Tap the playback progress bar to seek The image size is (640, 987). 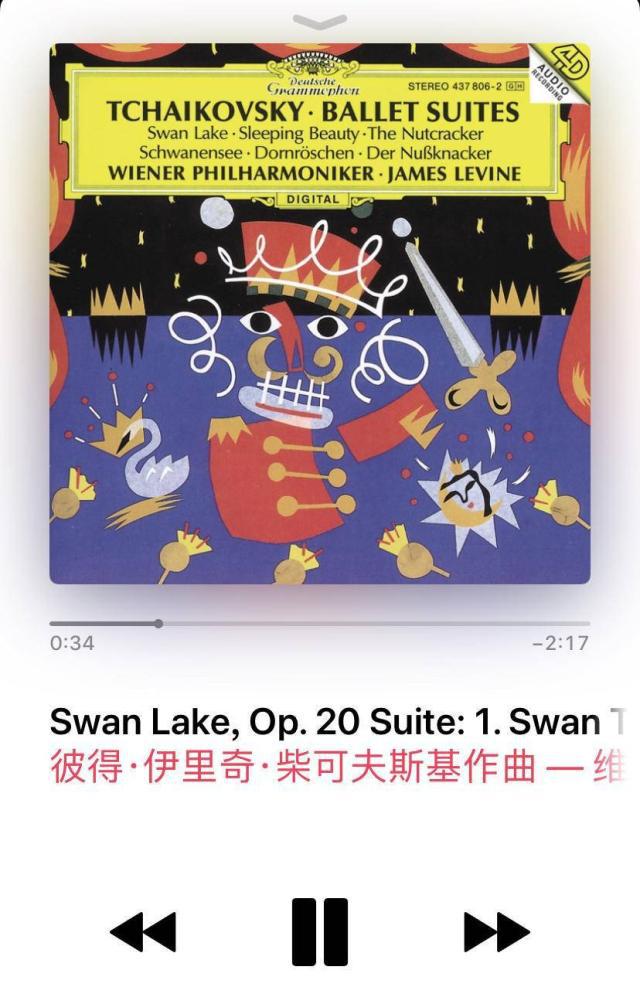pos(320,624)
